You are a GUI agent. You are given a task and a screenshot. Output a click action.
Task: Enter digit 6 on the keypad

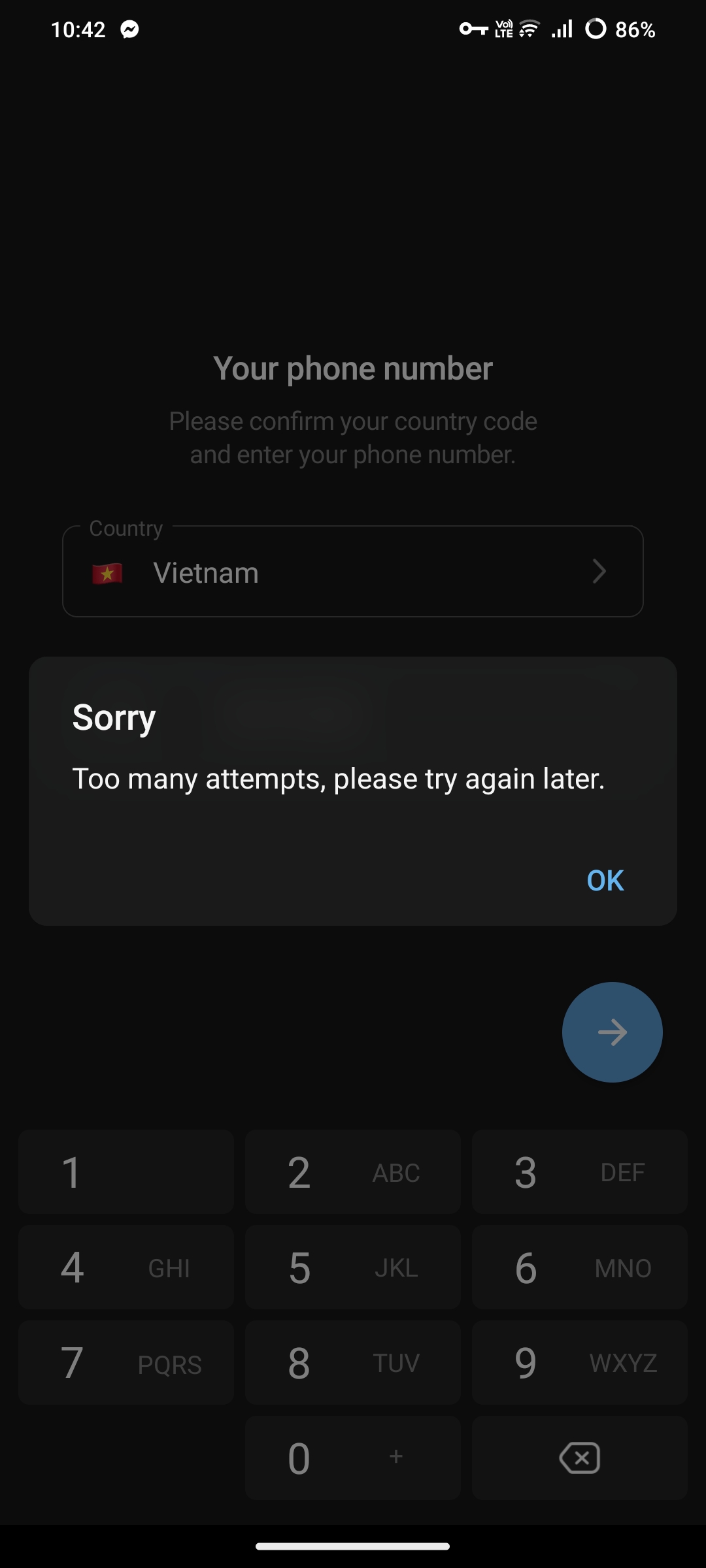tap(580, 1267)
